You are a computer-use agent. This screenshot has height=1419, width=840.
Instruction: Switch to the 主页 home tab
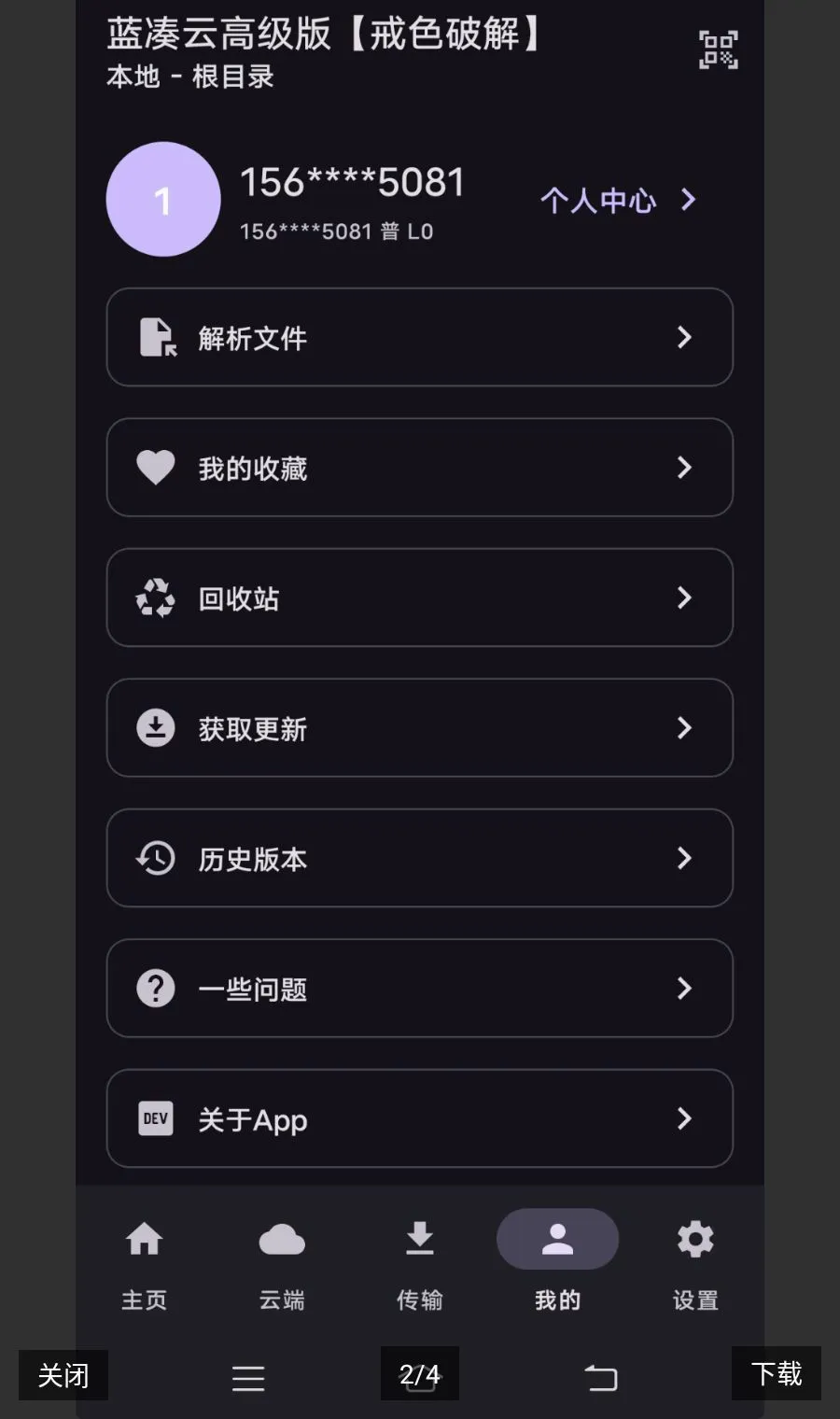pyautogui.click(x=145, y=1264)
